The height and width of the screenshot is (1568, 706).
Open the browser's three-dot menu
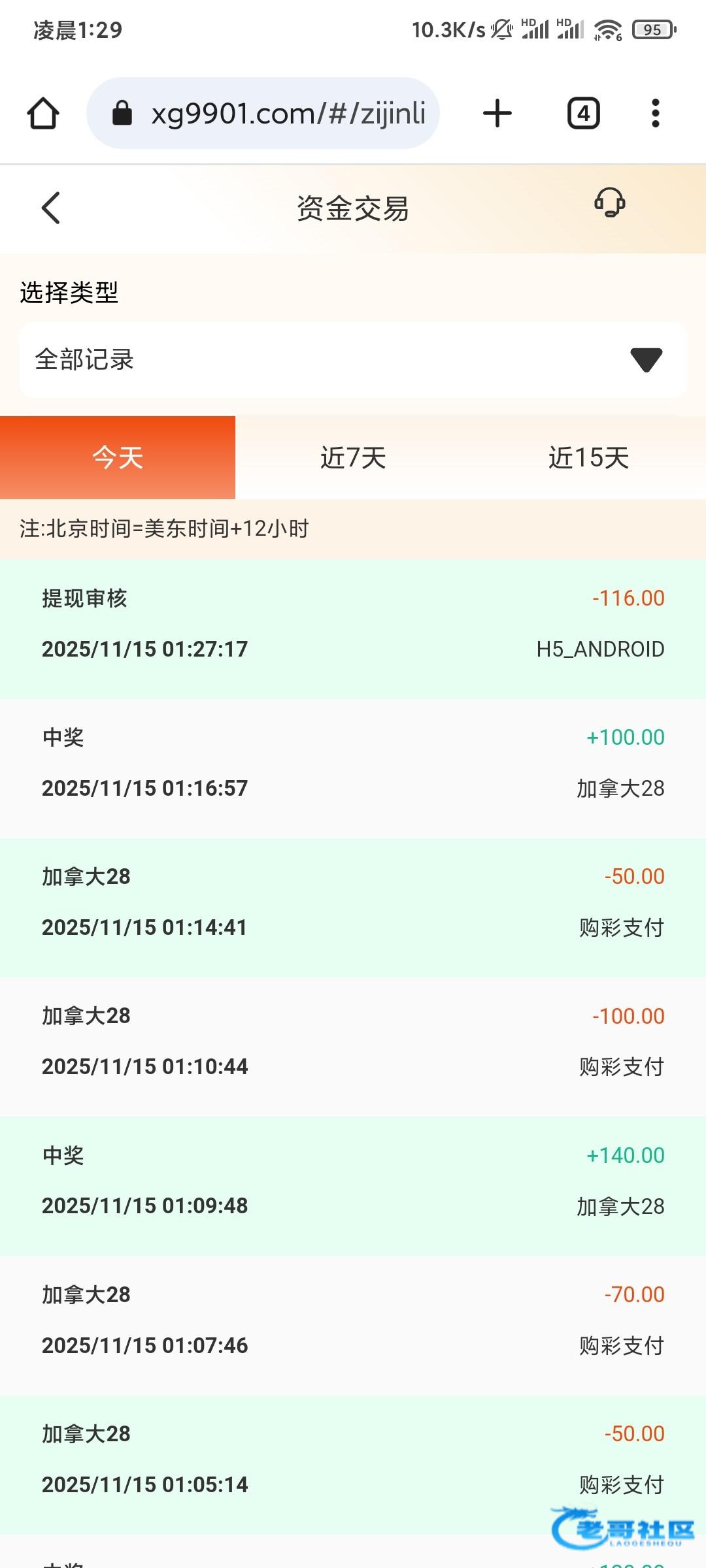(x=655, y=114)
